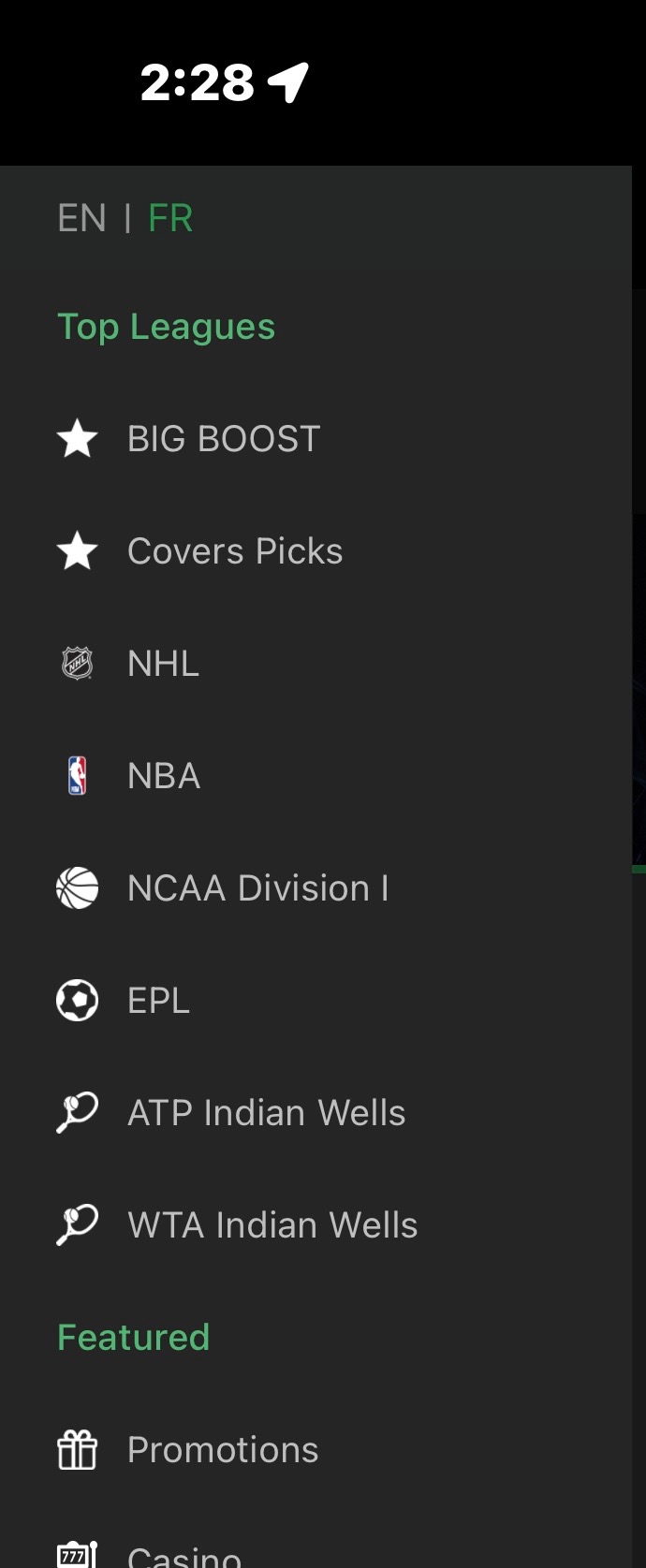View WTA Indian Wells matches
The height and width of the screenshot is (1568, 646).
tap(272, 1225)
